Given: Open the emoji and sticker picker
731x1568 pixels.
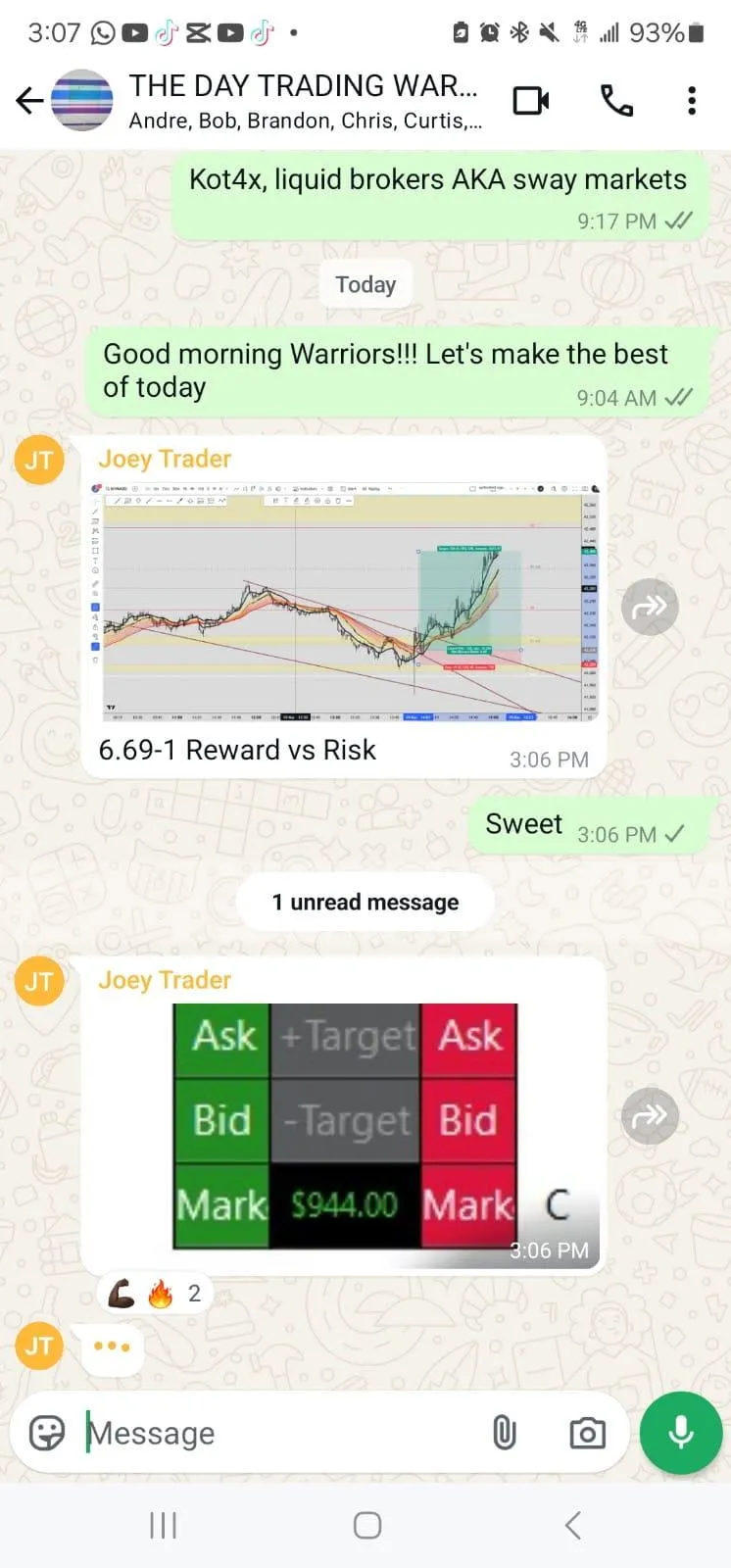Looking at the screenshot, I should pos(47,1433).
